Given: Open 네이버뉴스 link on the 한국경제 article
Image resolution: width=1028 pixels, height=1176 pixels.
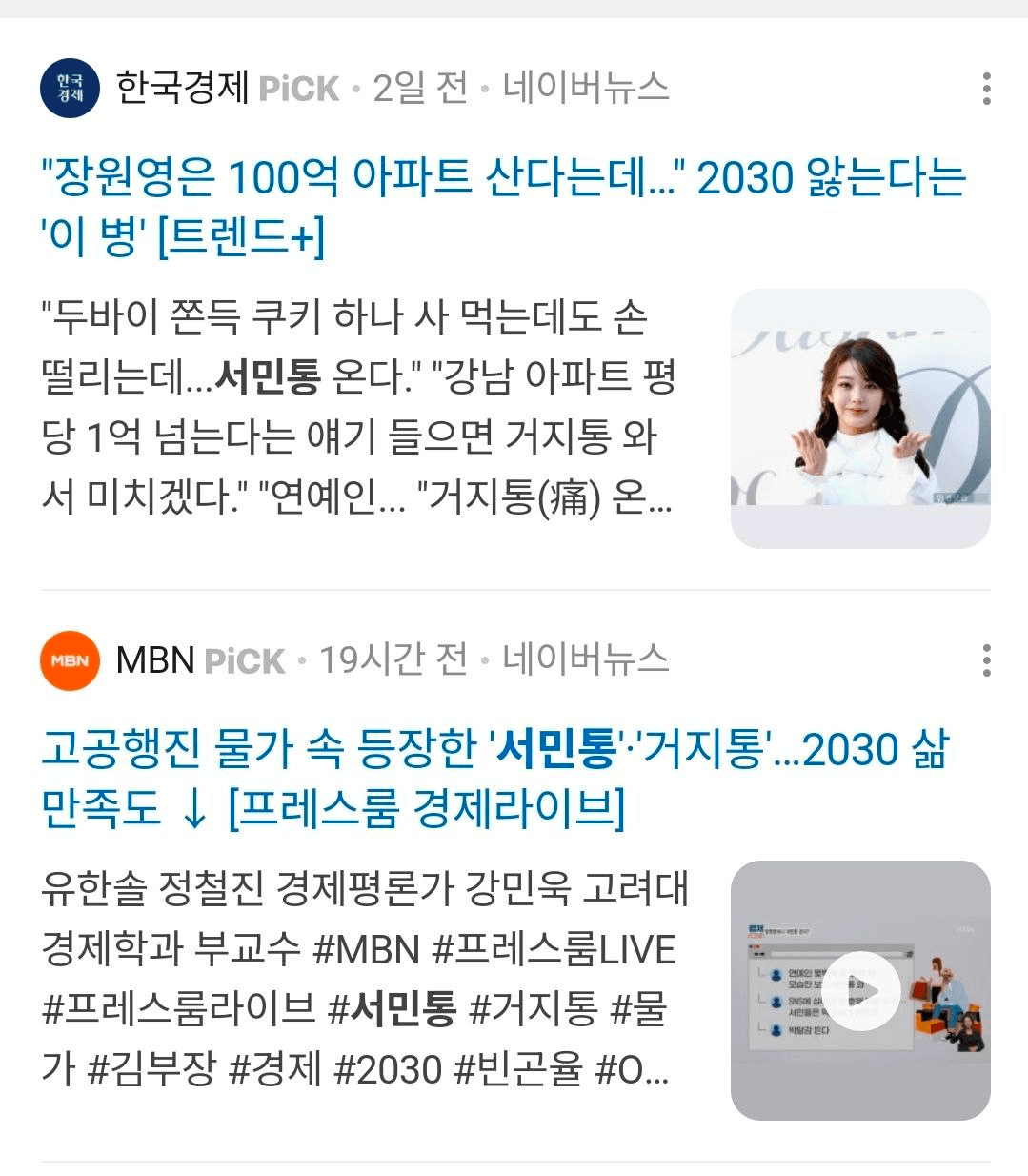Looking at the screenshot, I should click(x=586, y=89).
